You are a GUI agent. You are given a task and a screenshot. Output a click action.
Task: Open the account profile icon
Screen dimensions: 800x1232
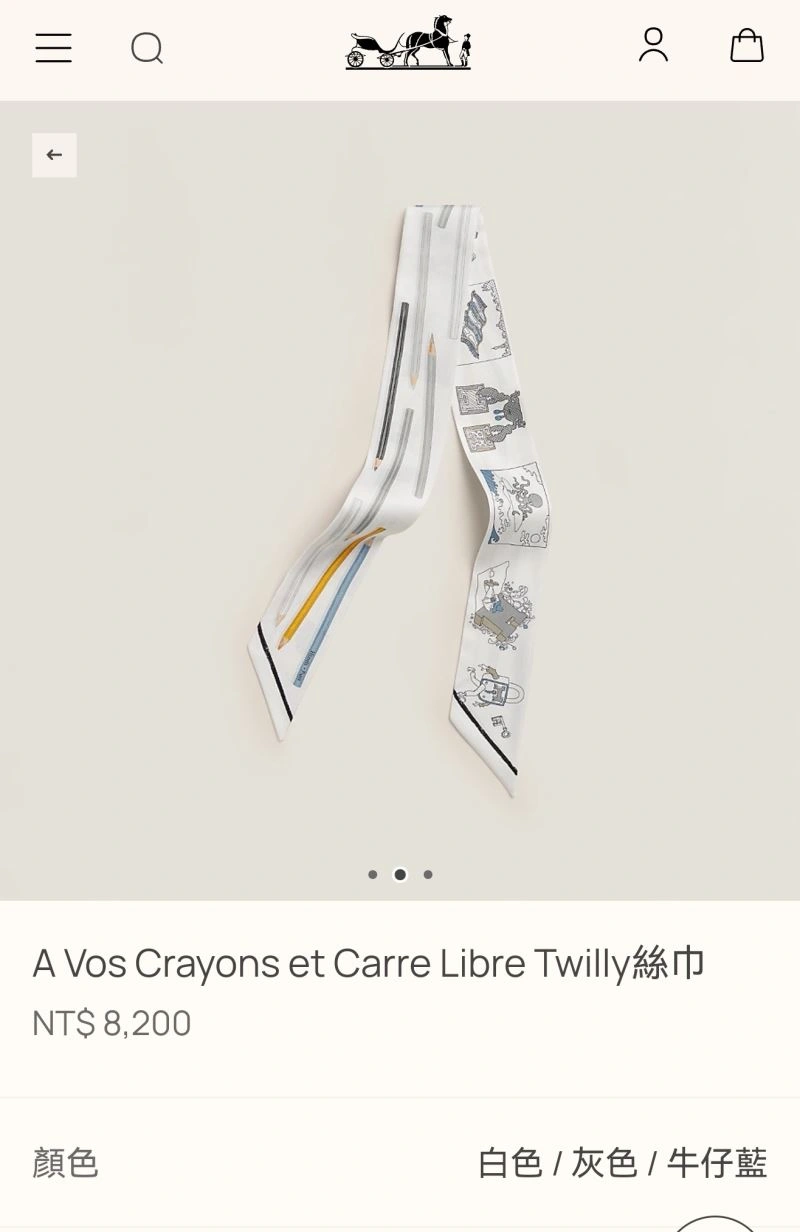[653, 45]
